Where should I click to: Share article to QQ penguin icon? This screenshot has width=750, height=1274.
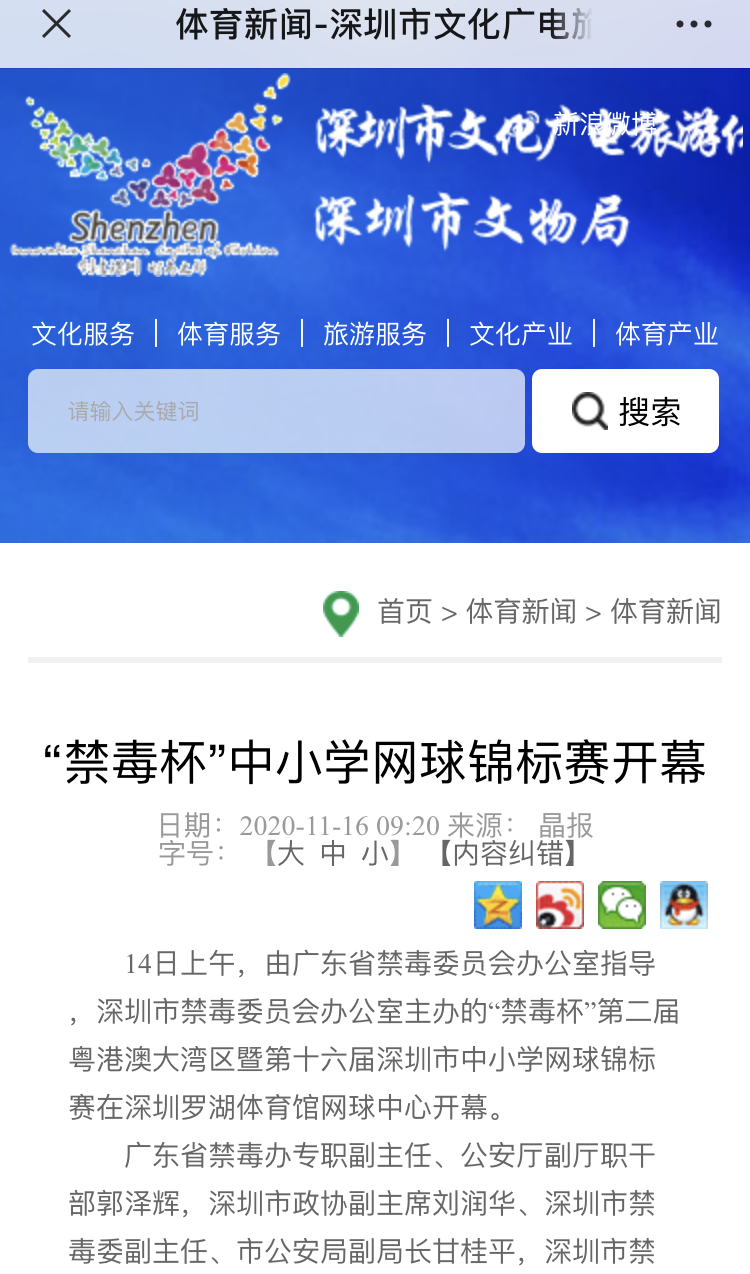(684, 905)
